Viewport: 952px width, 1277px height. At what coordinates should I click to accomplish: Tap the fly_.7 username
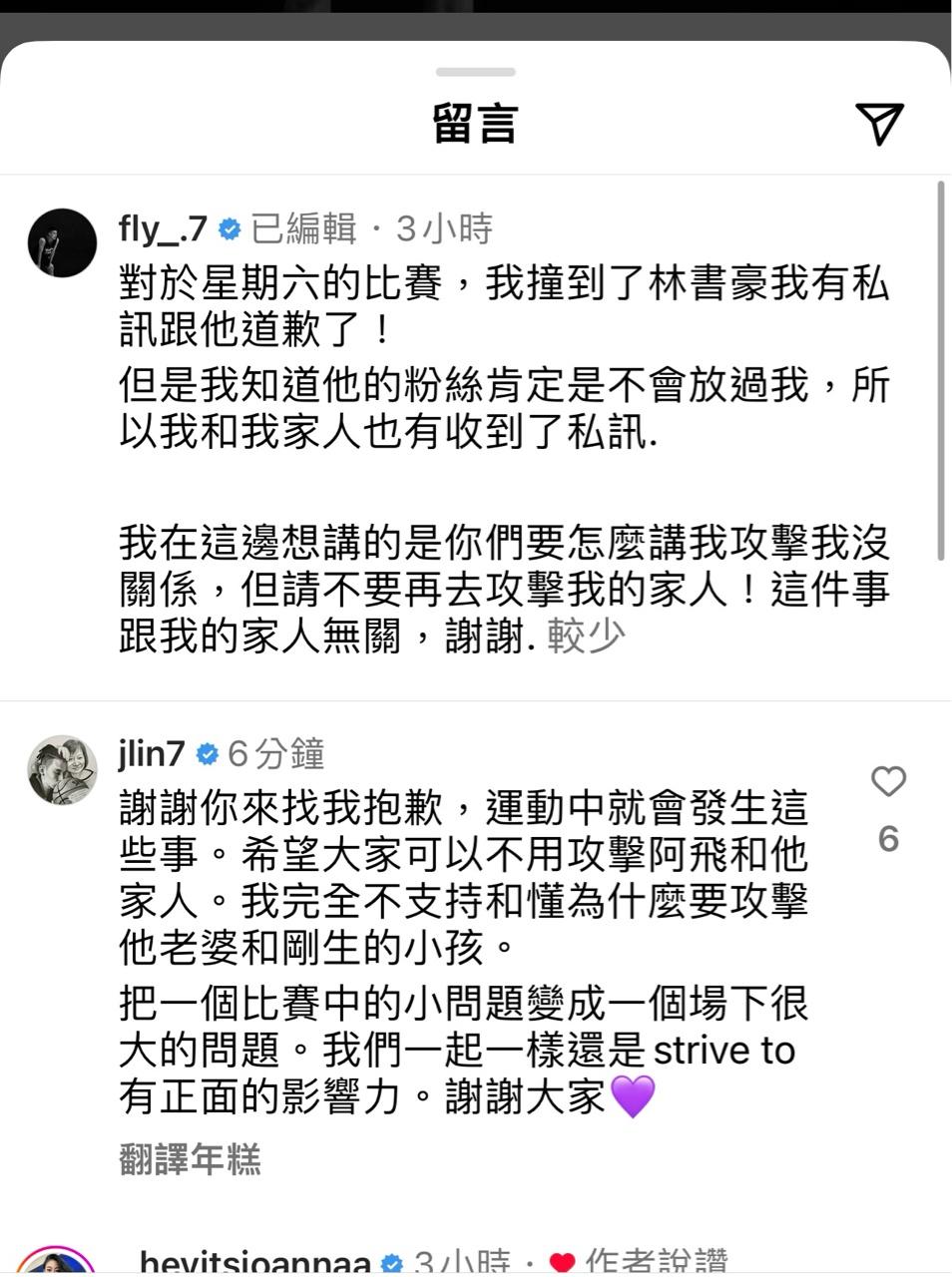pos(163,229)
